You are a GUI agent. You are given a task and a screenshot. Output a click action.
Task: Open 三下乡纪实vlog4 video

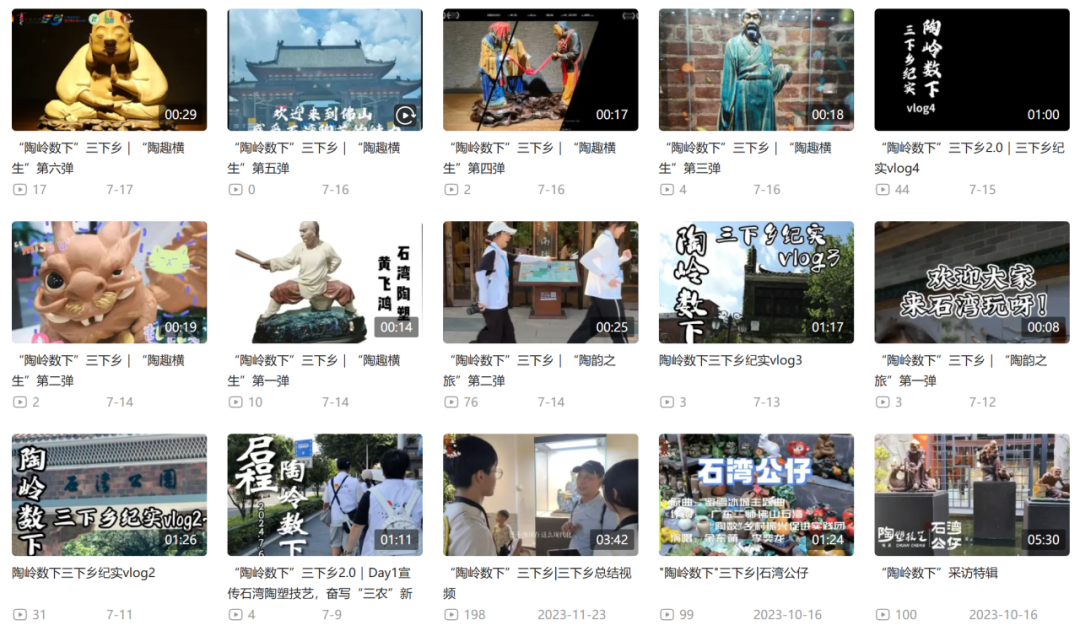pos(972,70)
